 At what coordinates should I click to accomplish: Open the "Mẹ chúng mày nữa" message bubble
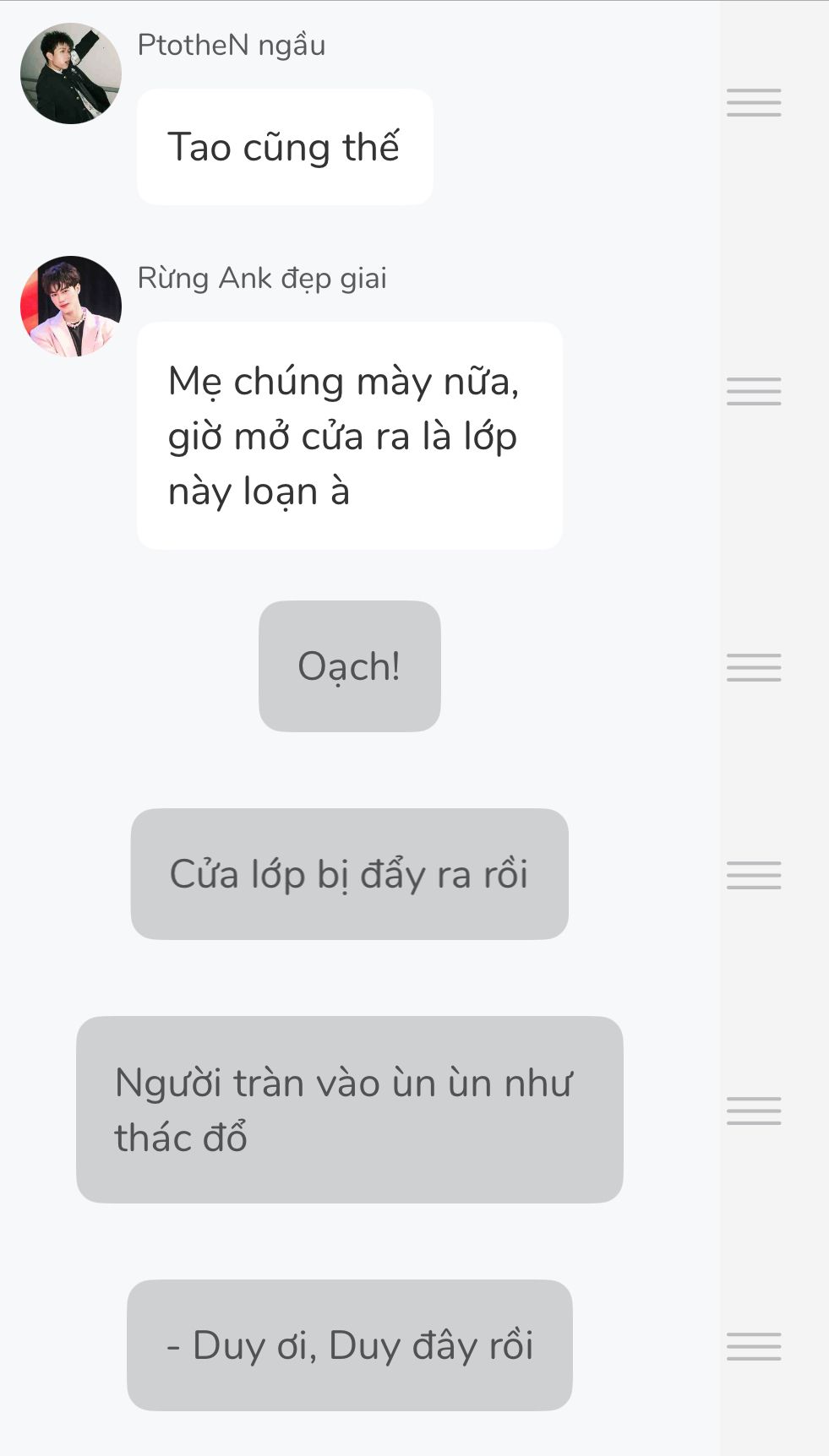click(x=349, y=436)
